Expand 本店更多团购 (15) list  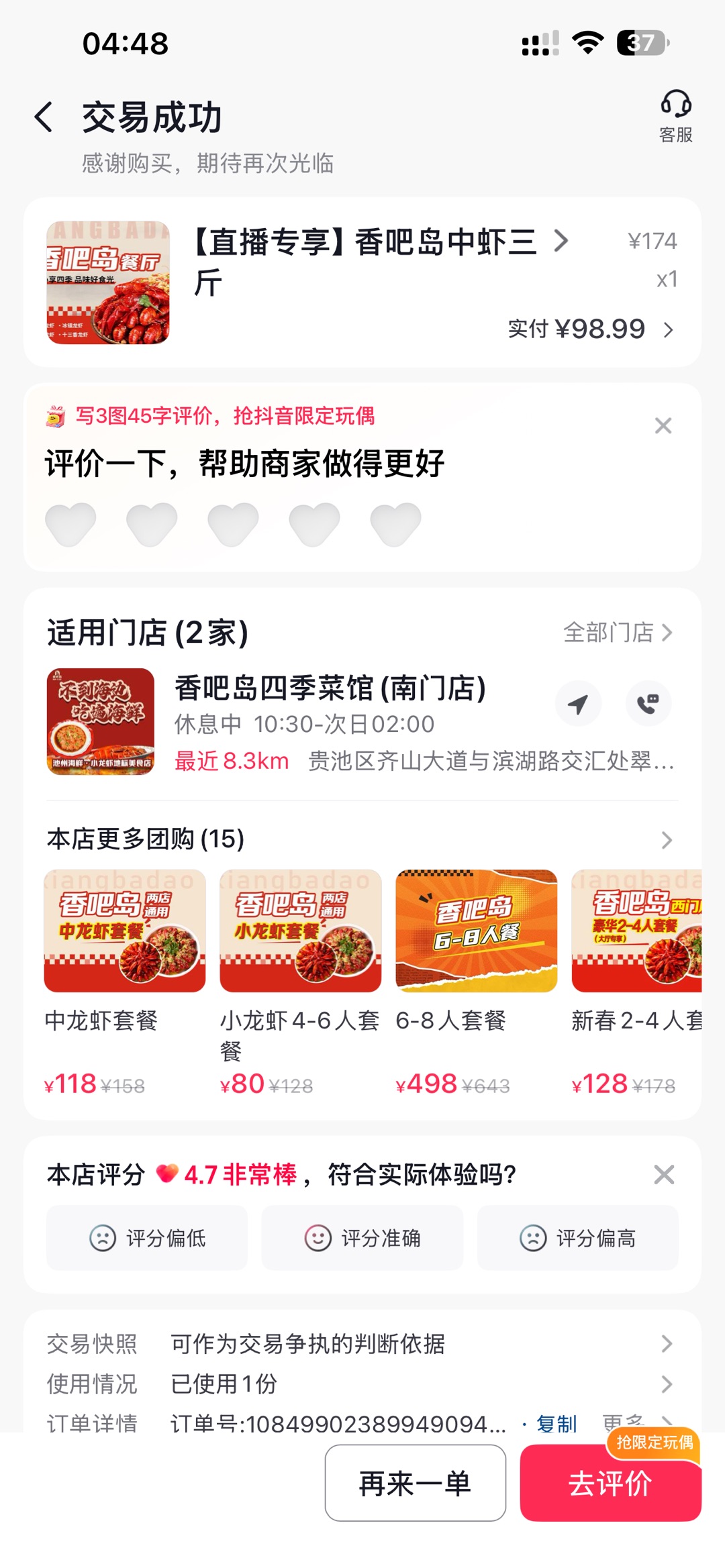click(666, 840)
